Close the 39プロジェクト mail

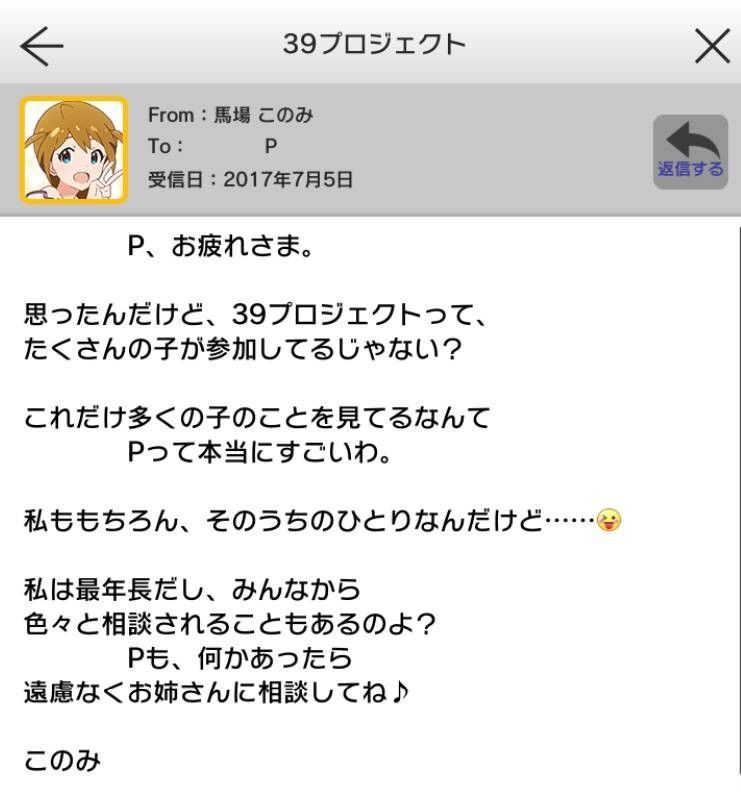711,46
